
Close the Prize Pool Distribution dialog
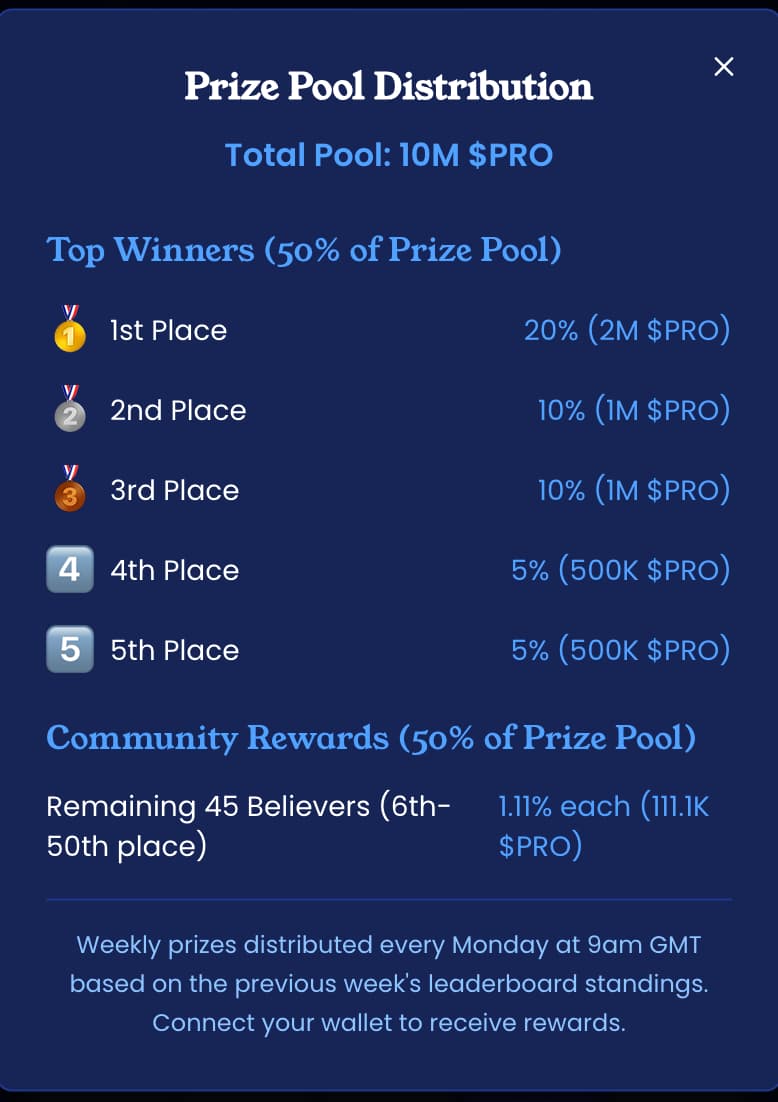click(x=723, y=67)
